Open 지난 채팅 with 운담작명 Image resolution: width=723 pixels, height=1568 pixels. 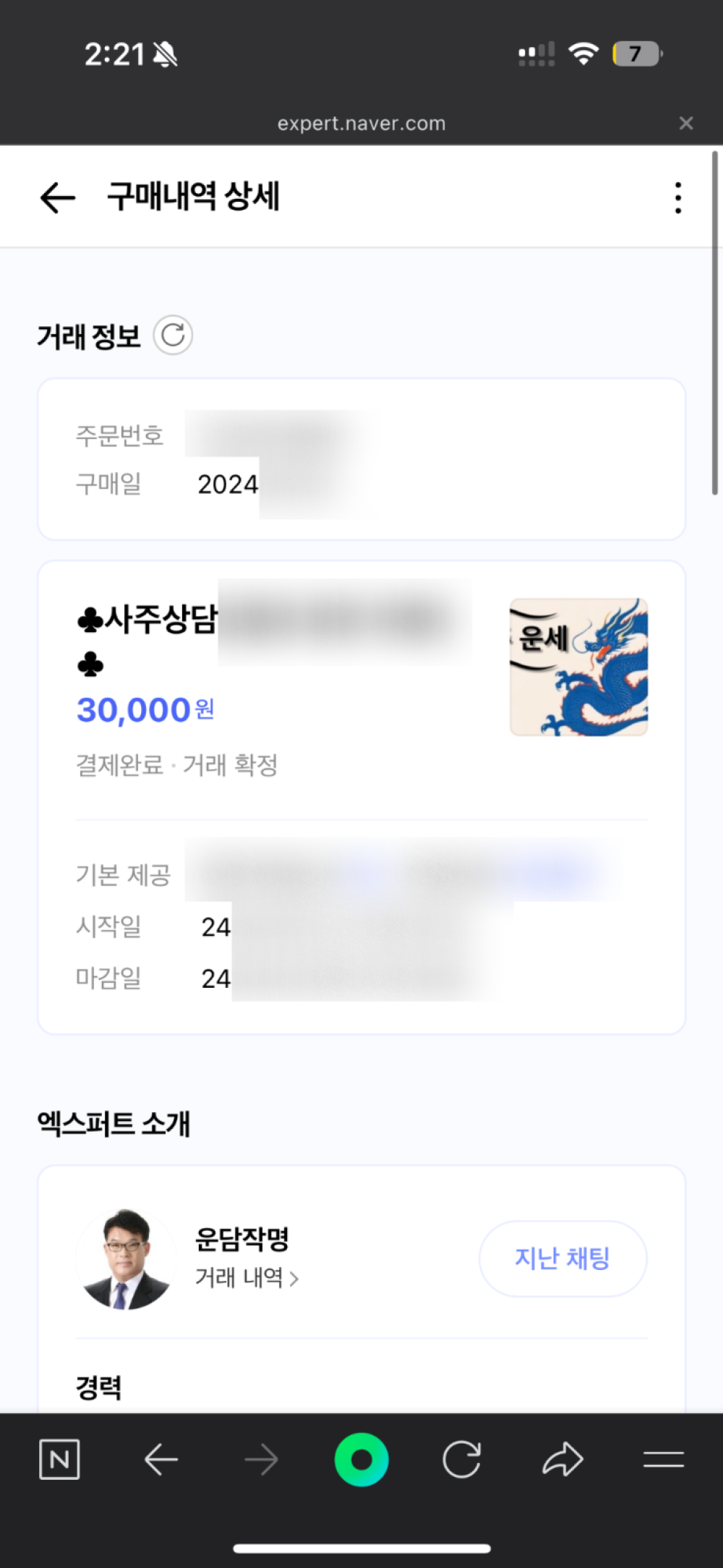coord(562,1258)
